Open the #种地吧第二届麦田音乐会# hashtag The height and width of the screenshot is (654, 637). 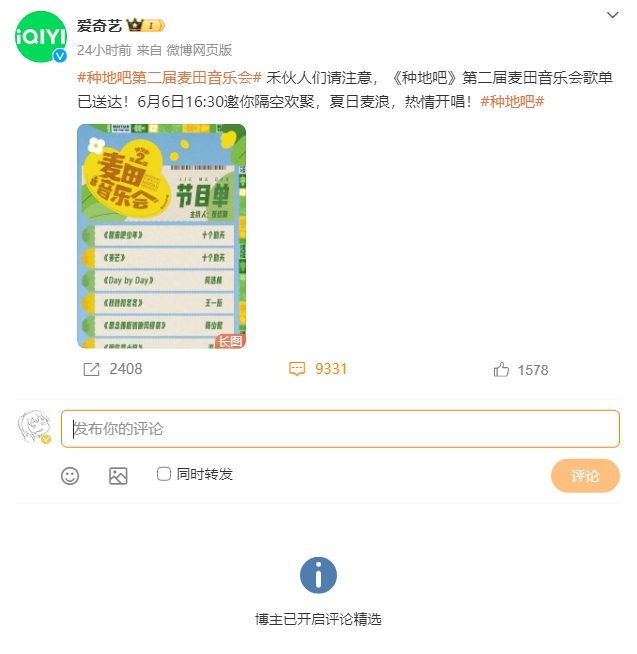pyautogui.click(x=169, y=78)
